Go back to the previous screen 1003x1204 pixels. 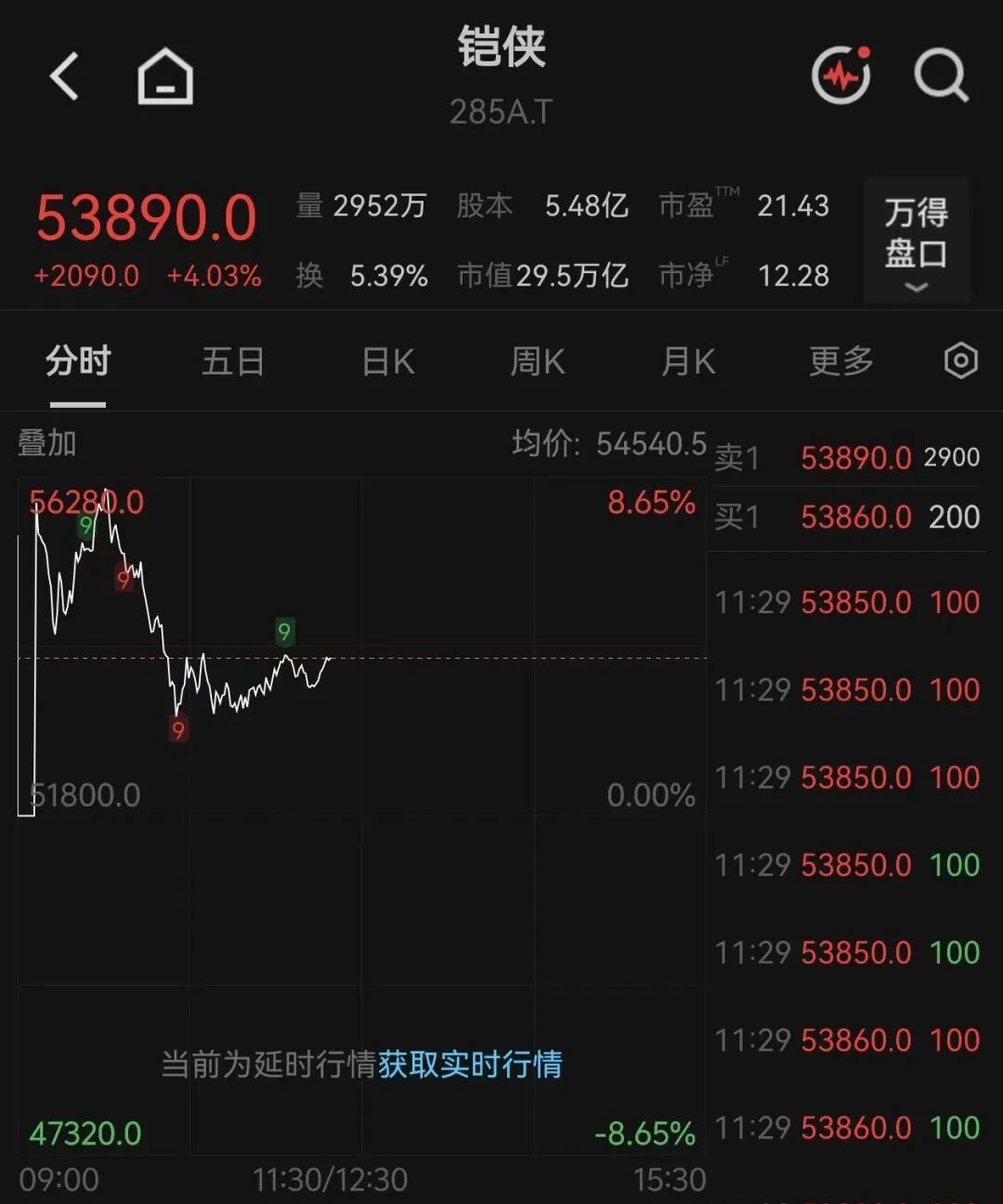point(64,76)
